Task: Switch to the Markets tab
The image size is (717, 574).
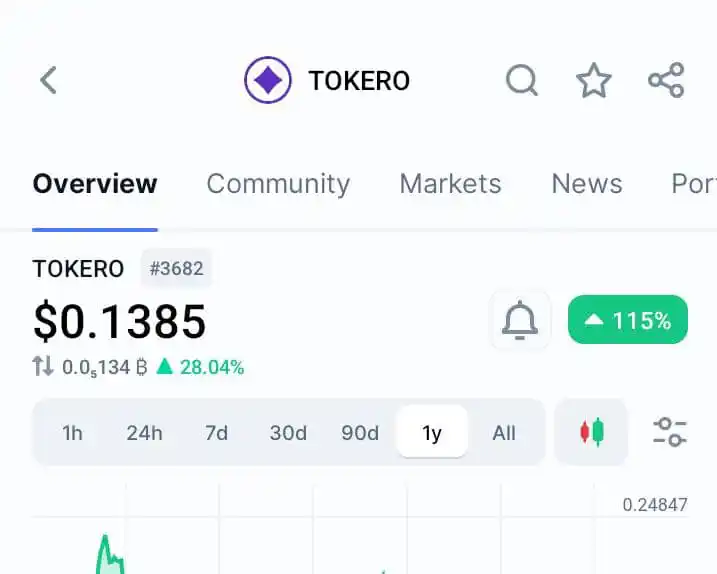Action: 450,184
